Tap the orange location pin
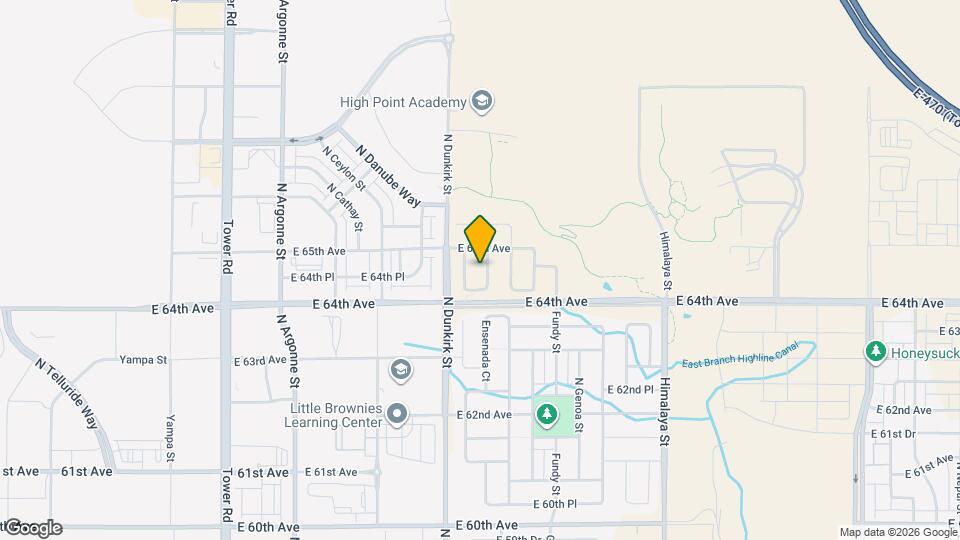The height and width of the screenshot is (540, 960). pos(481,238)
